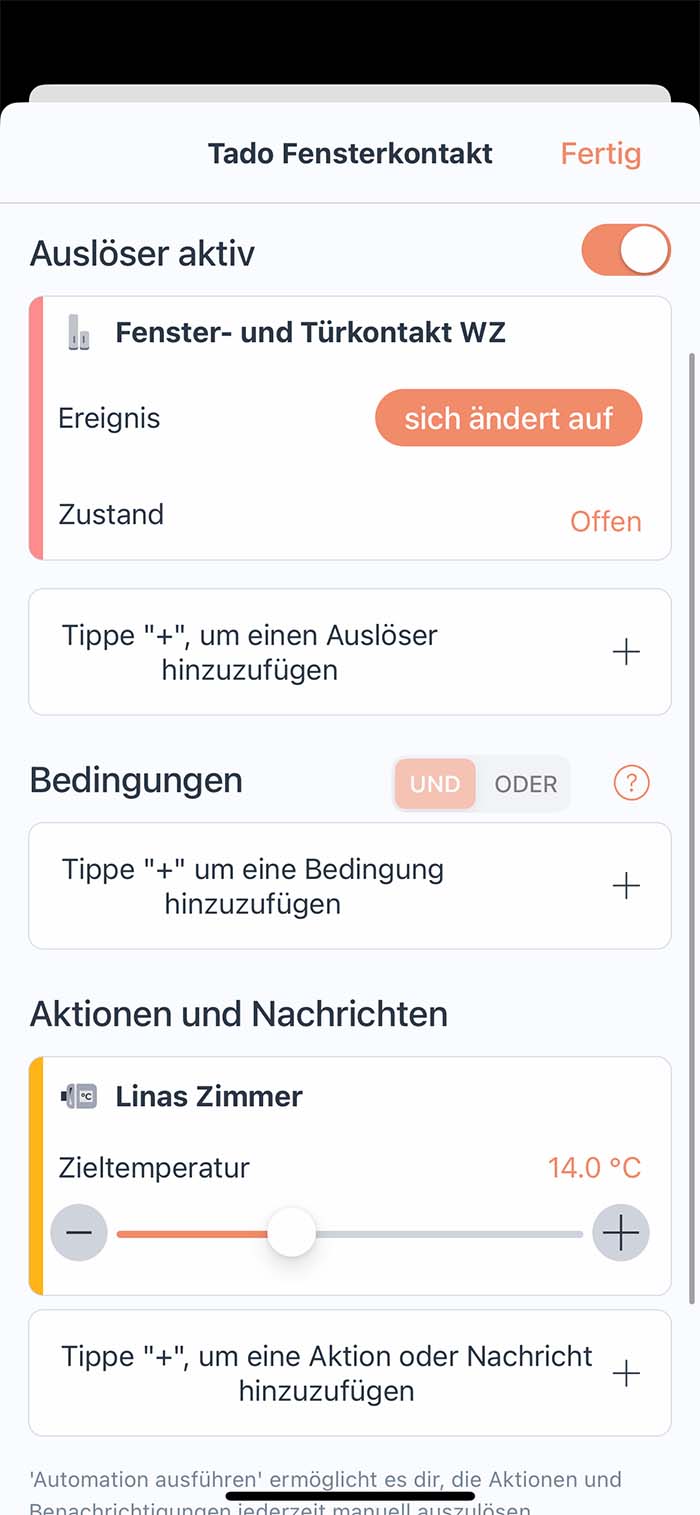Increase Zieltemperatur with the plus button
Screen dimensions: 700x1515
point(621,1233)
